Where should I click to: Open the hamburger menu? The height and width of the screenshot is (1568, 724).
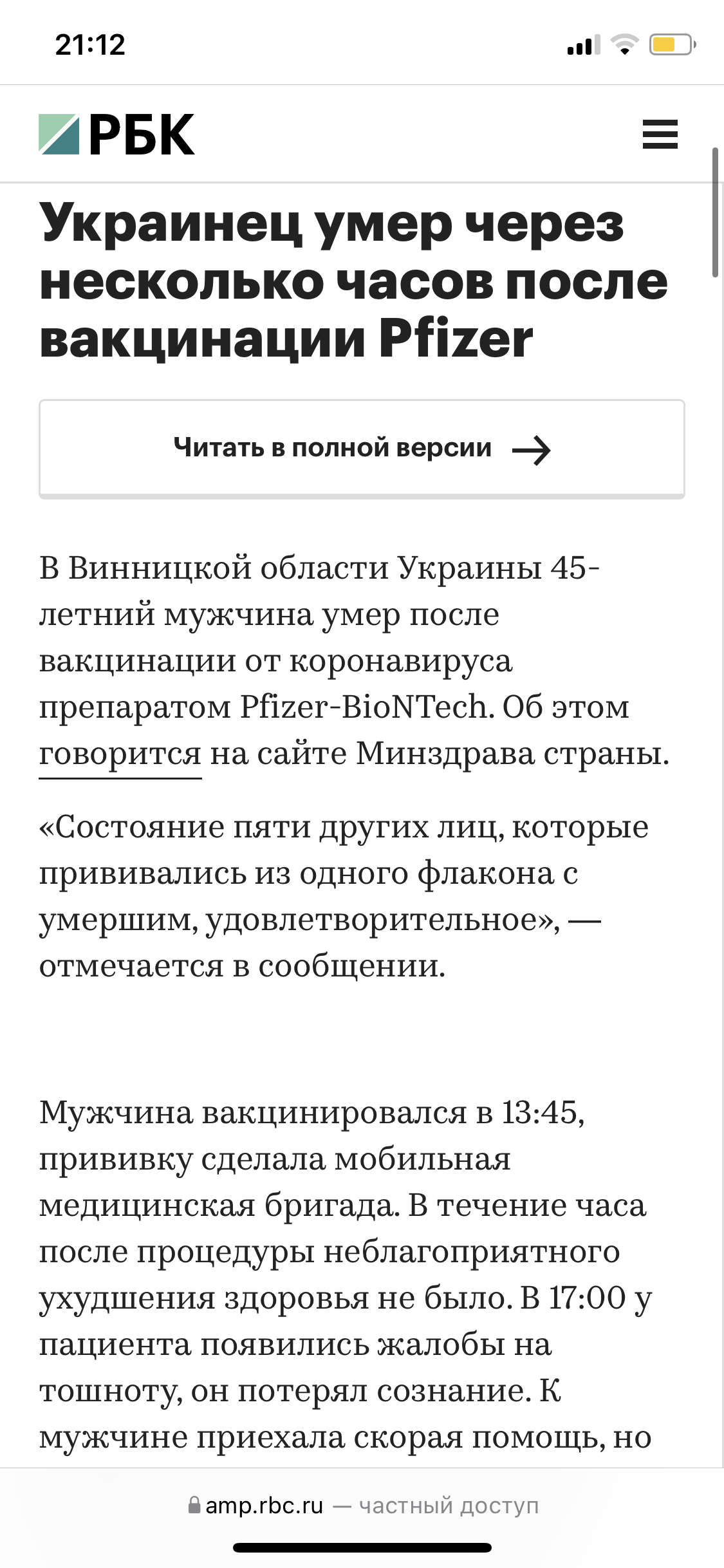(x=660, y=135)
